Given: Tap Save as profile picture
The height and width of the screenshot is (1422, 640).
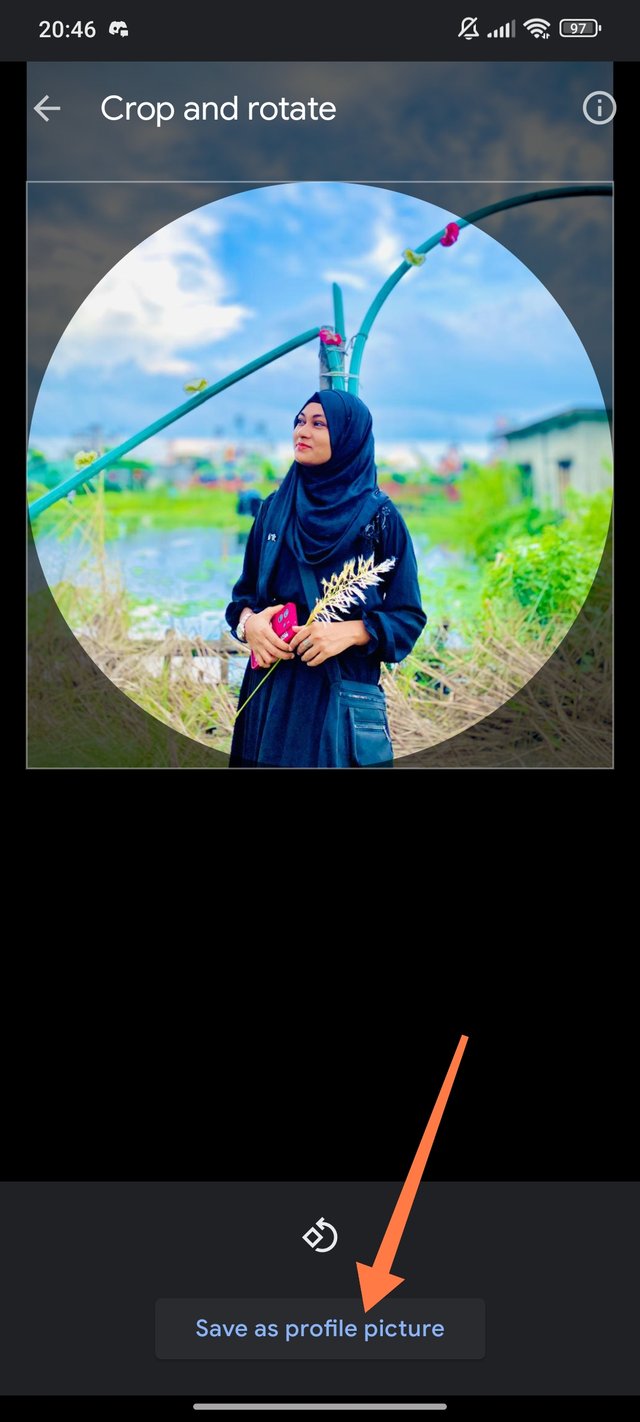Looking at the screenshot, I should pyautogui.click(x=320, y=1329).
